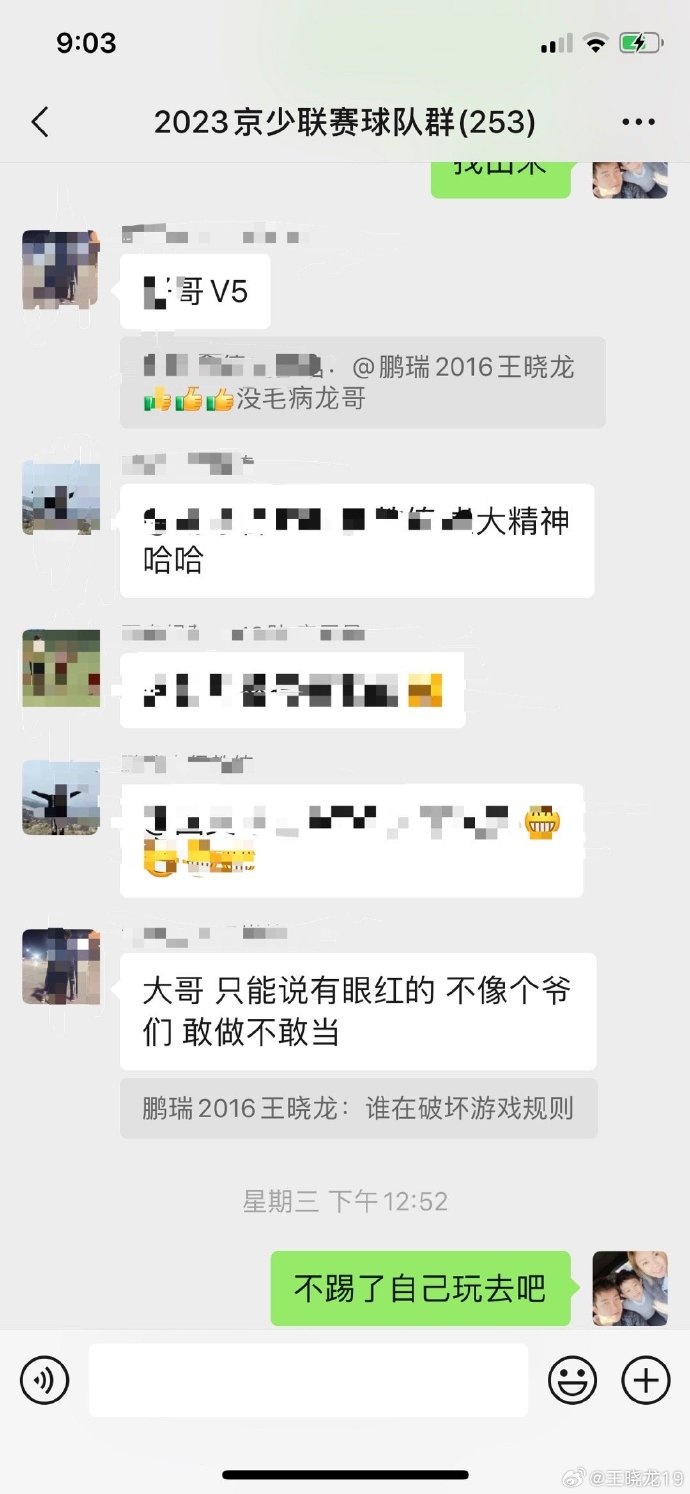Open the group chat's three-dot menu
The image size is (690, 1494).
point(638,123)
